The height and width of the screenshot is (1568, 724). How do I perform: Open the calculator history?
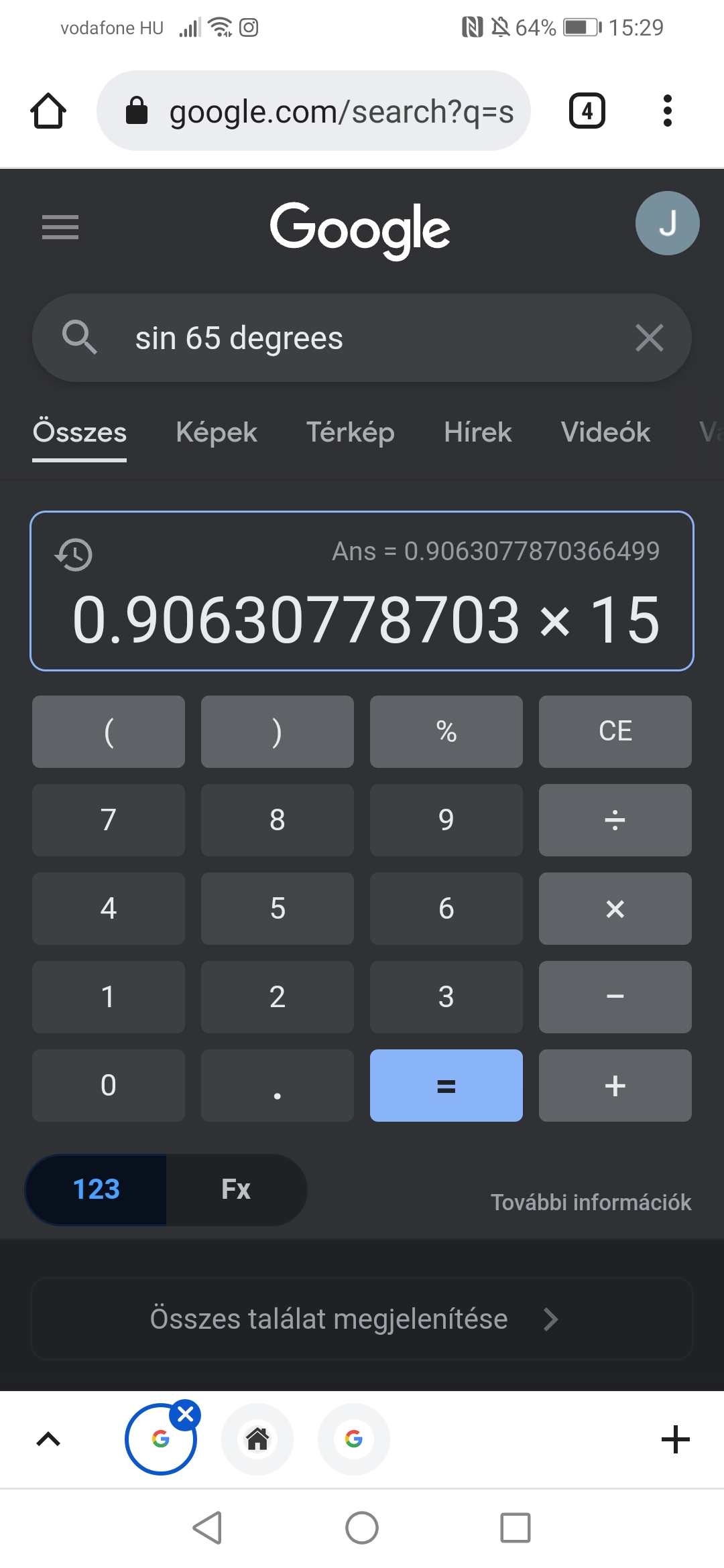[x=74, y=554]
